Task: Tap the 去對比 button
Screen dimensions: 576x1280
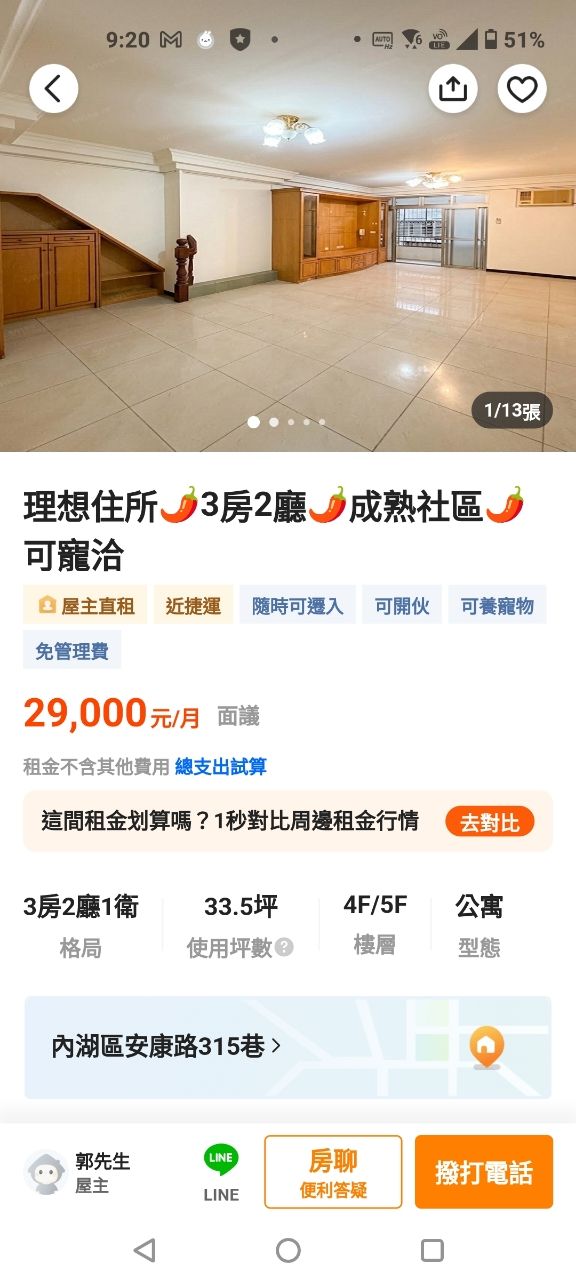Action: coord(490,822)
